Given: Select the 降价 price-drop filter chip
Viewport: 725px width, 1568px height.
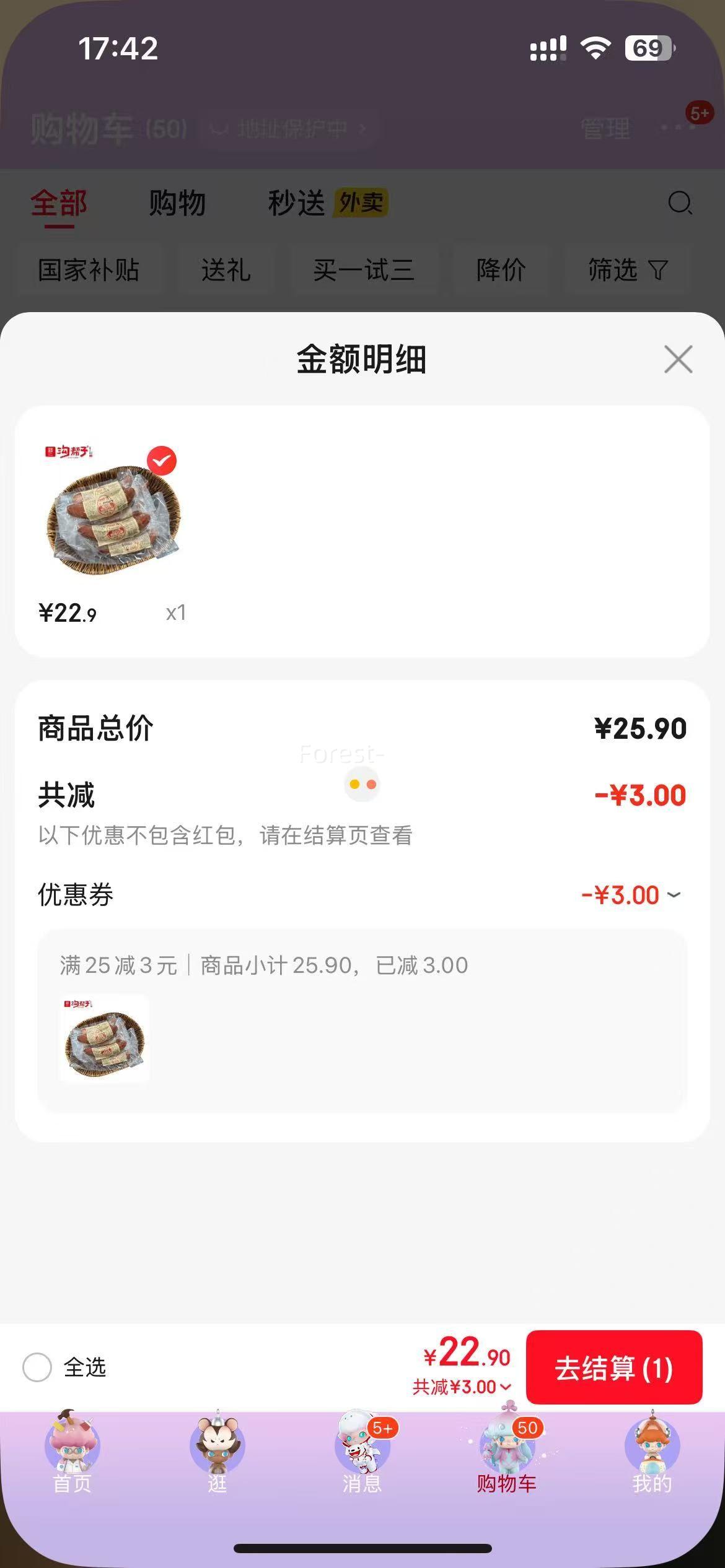Looking at the screenshot, I should coord(502,271).
